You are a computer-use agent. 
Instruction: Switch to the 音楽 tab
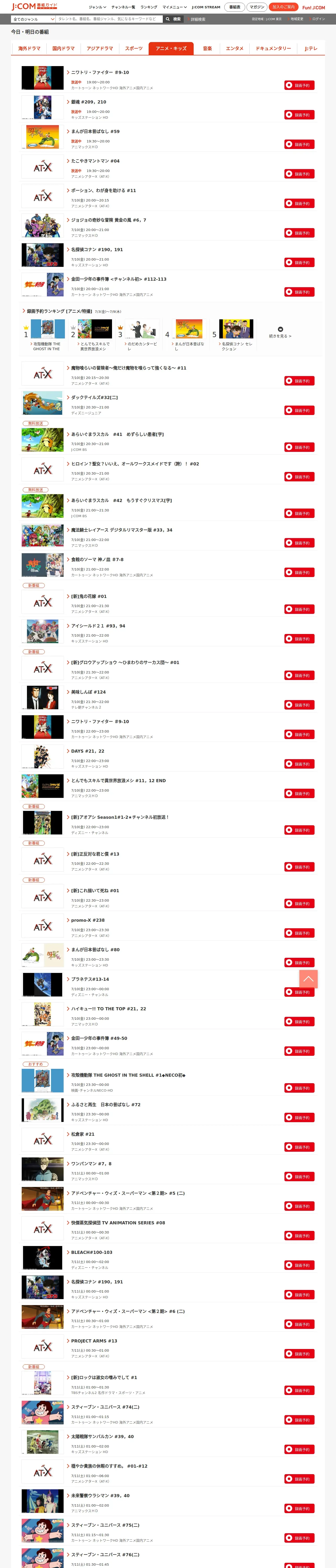coord(207,49)
